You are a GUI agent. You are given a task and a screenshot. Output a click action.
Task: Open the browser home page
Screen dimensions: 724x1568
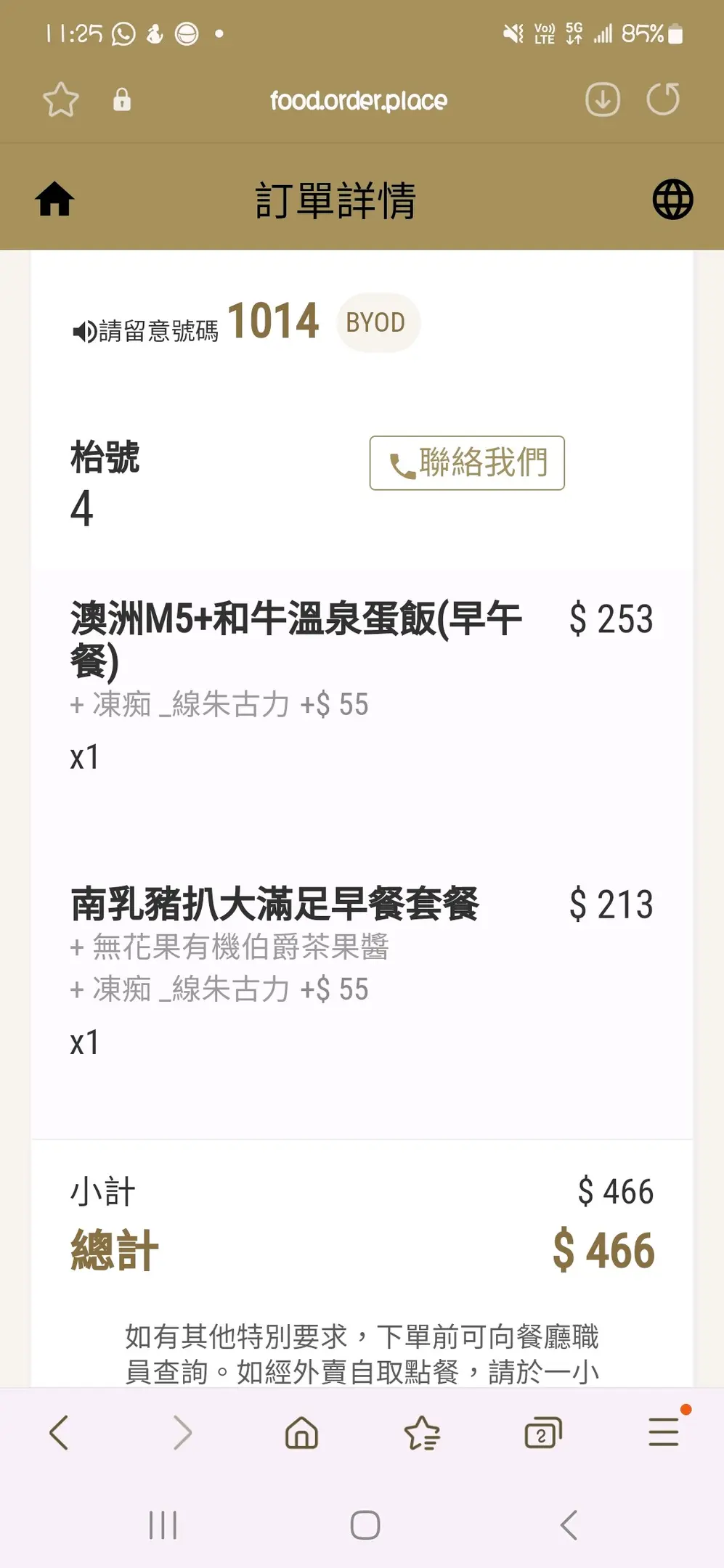point(301,1433)
